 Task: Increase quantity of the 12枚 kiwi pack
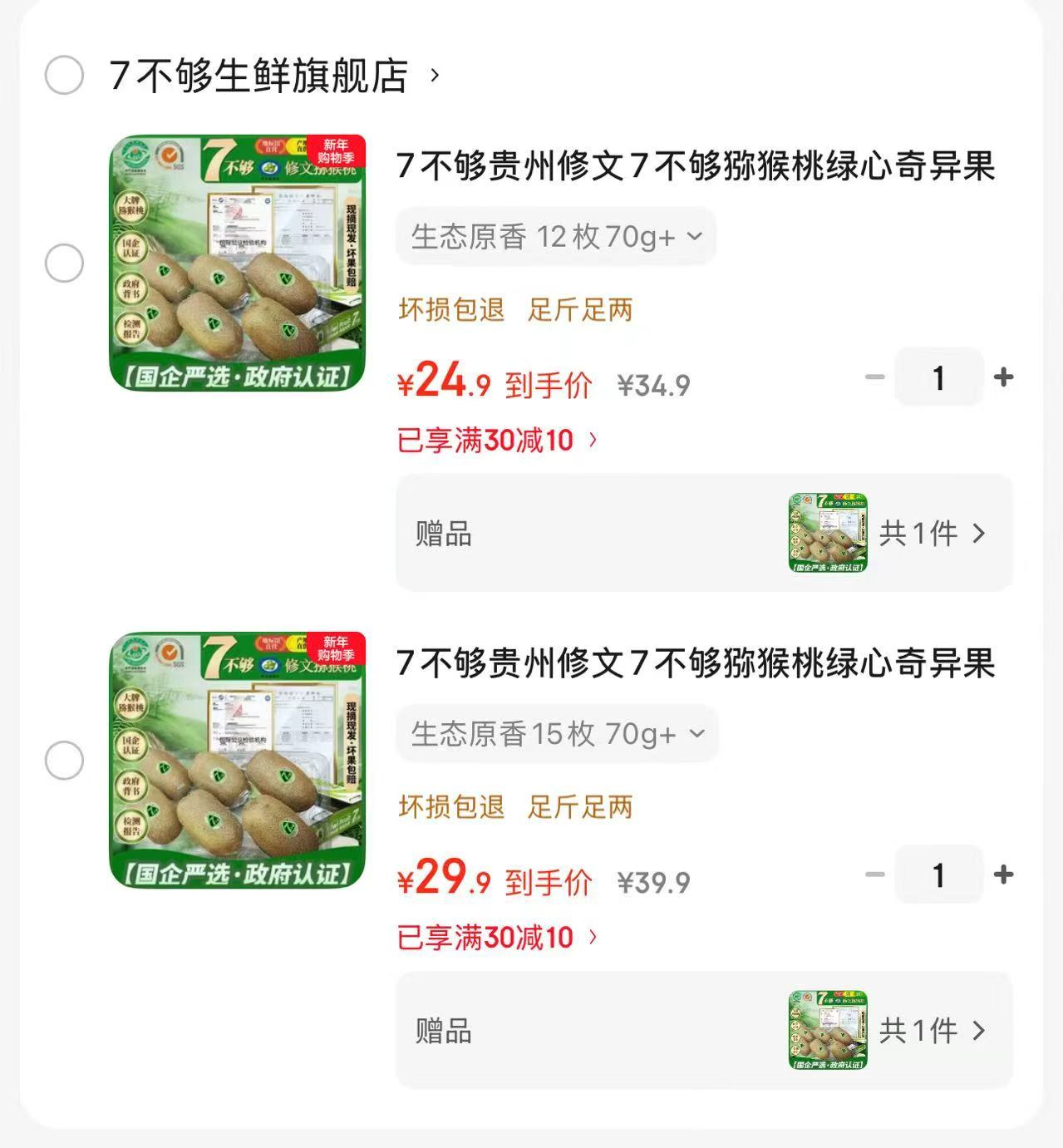(1003, 377)
